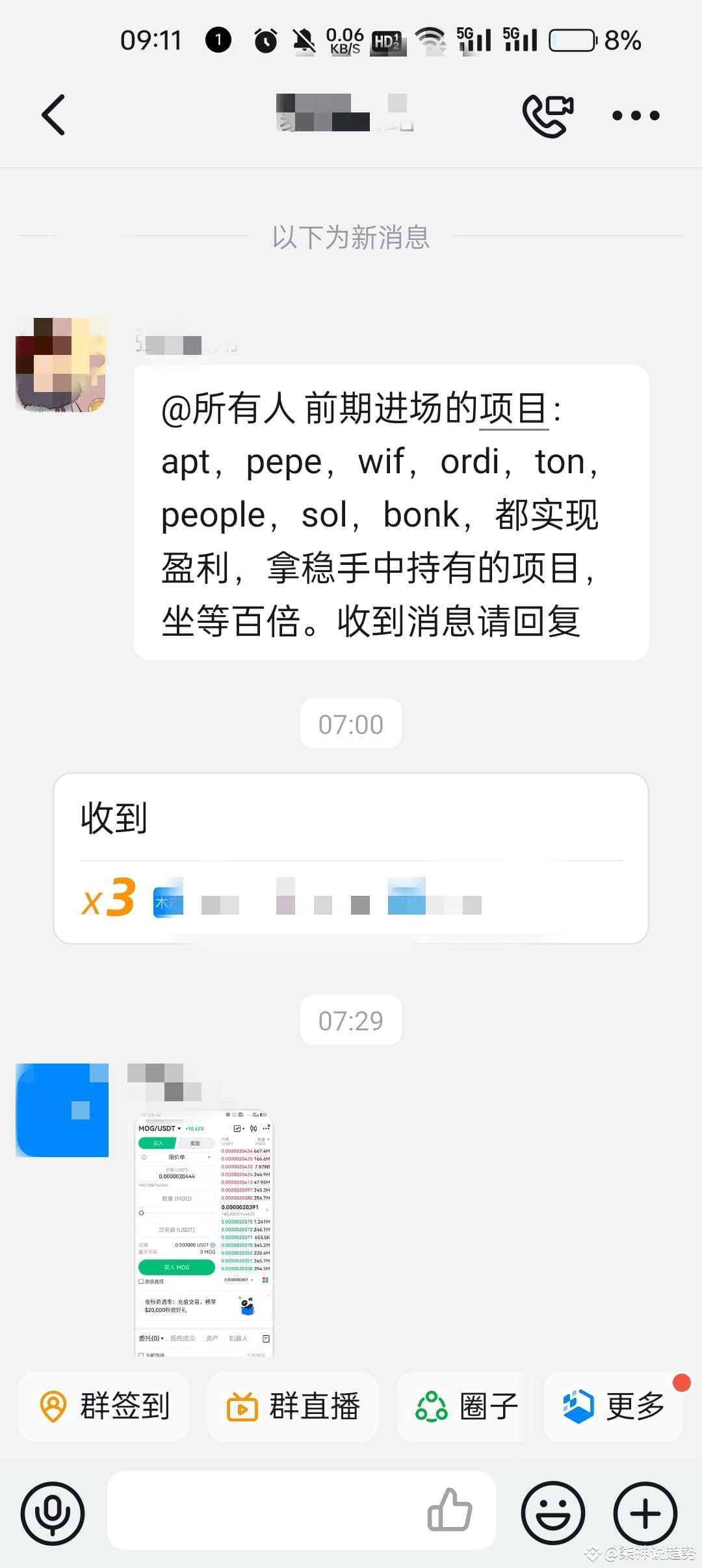Tap the 收到 quick reply card
This screenshot has width=702, height=1568.
351,857
